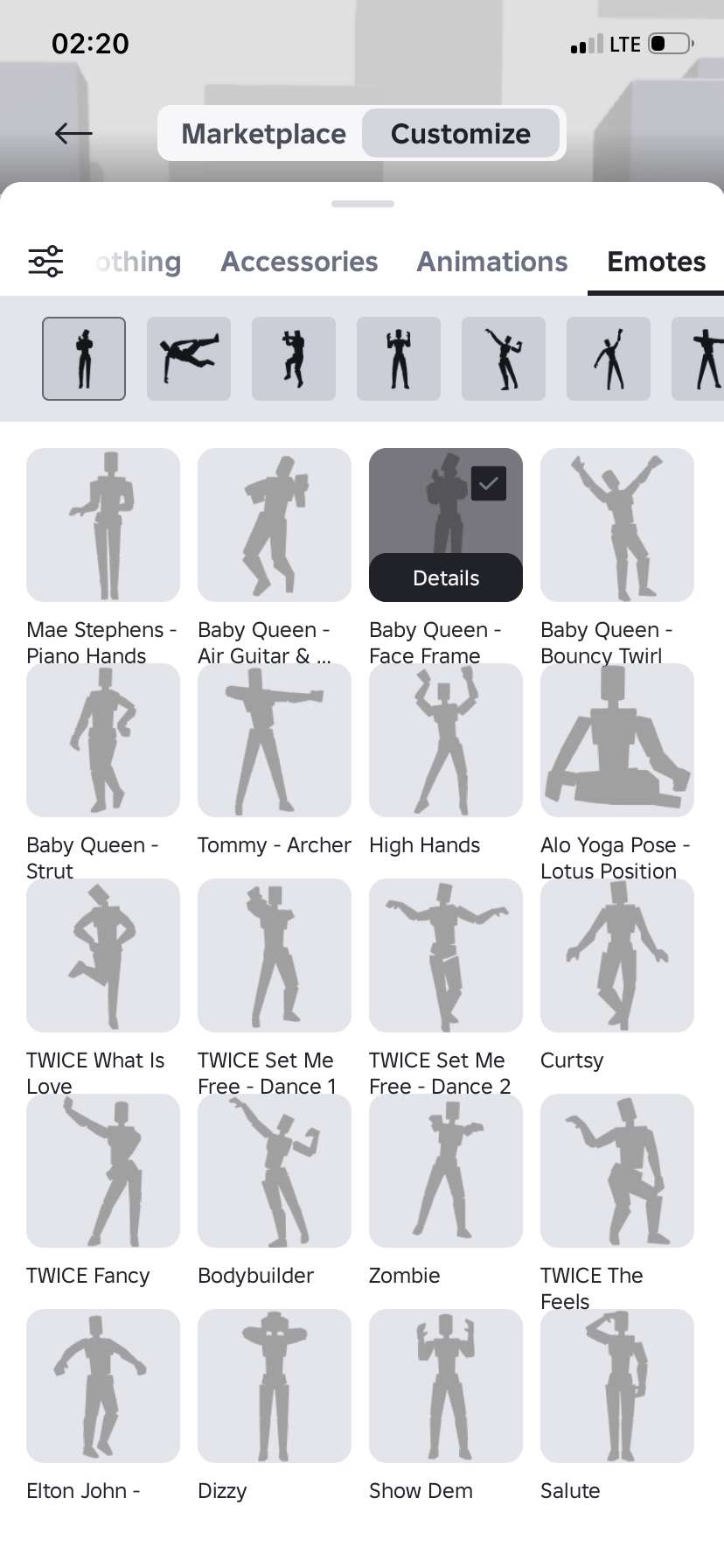Image resolution: width=724 pixels, height=1568 pixels.
Task: Open the Baby Queen Strut emote
Action: click(x=103, y=740)
